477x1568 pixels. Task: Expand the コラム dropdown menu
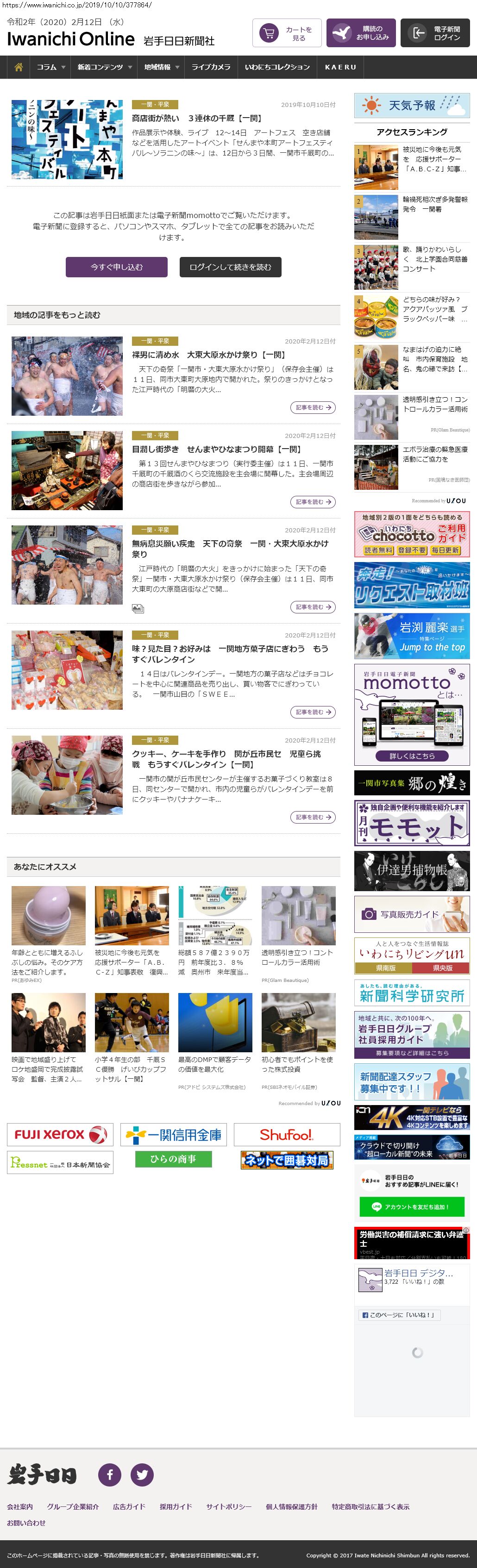(50, 68)
